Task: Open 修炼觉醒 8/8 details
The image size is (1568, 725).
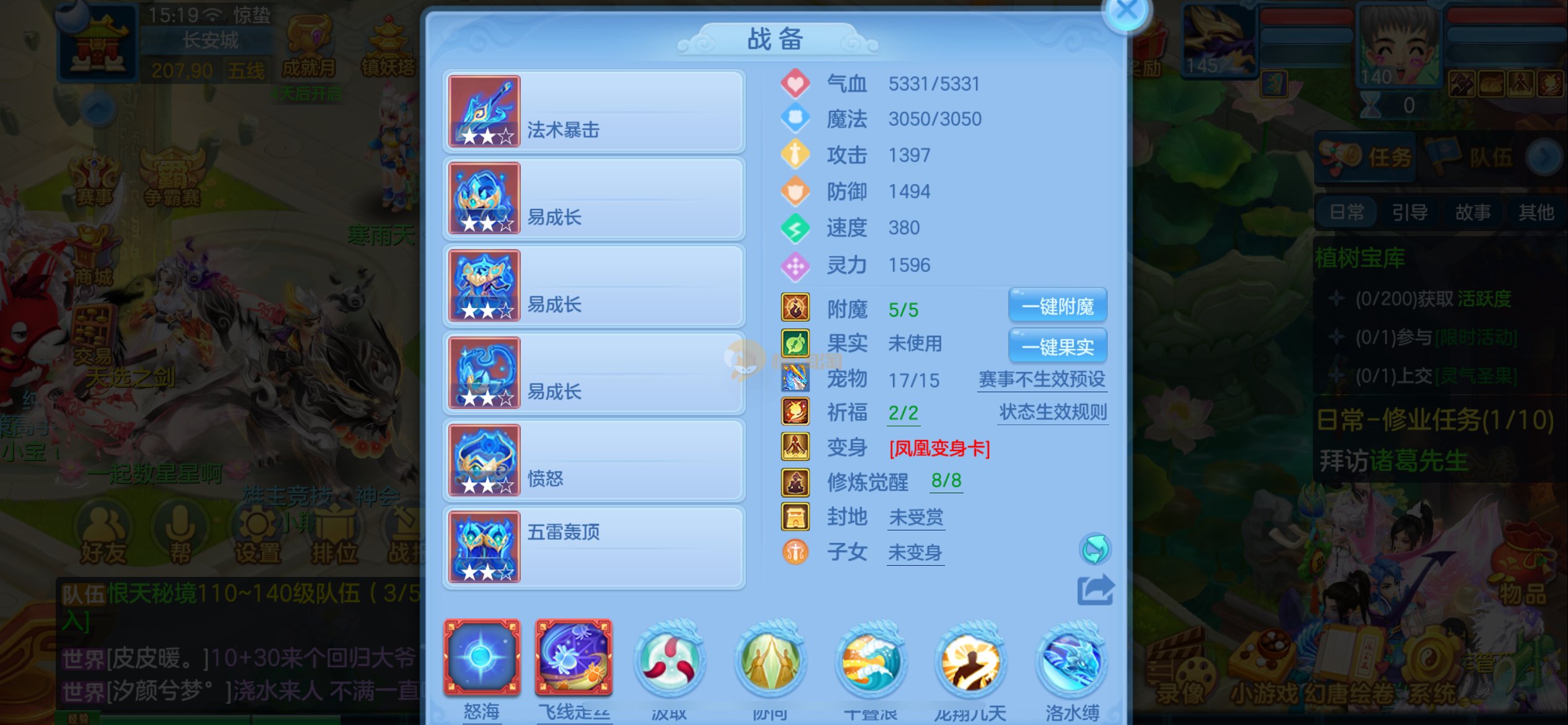Action: (x=946, y=481)
